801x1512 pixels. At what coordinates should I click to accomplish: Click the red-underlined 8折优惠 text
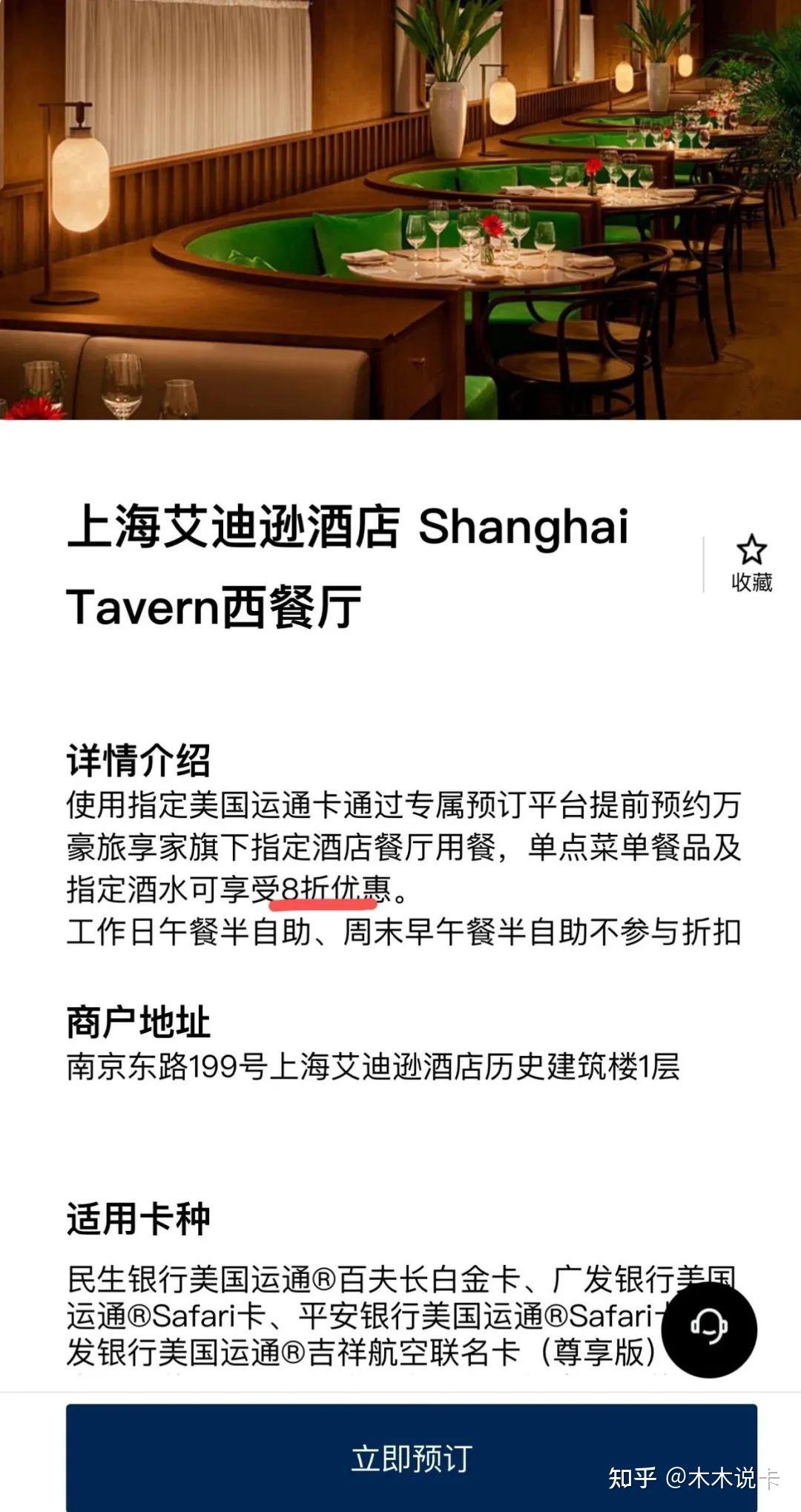(337, 887)
